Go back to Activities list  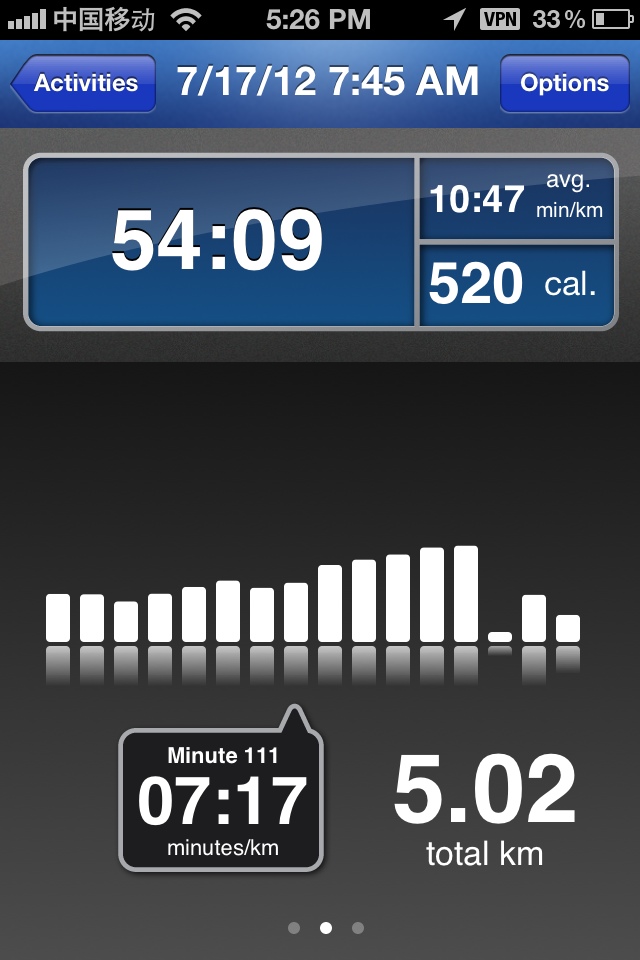tap(85, 83)
